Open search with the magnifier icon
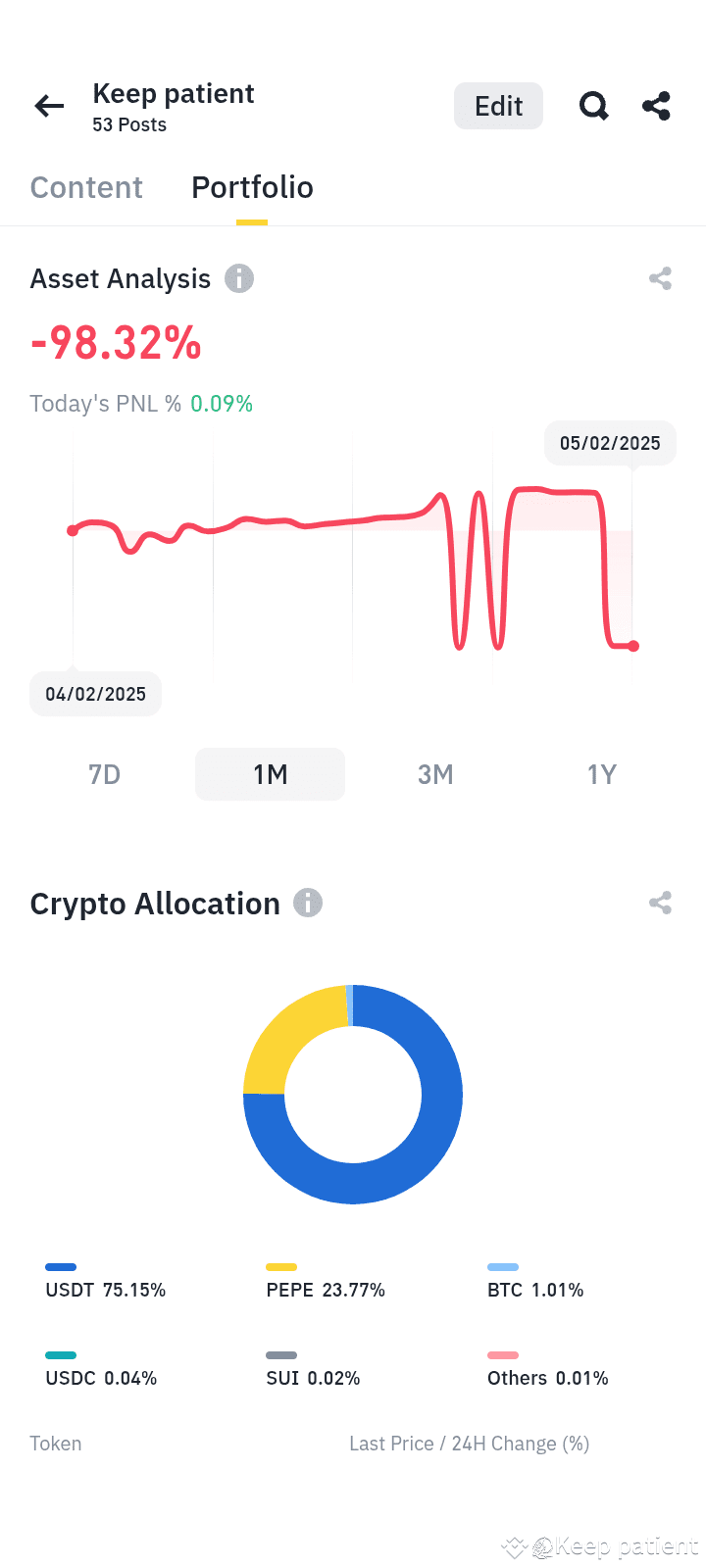 pos(593,106)
